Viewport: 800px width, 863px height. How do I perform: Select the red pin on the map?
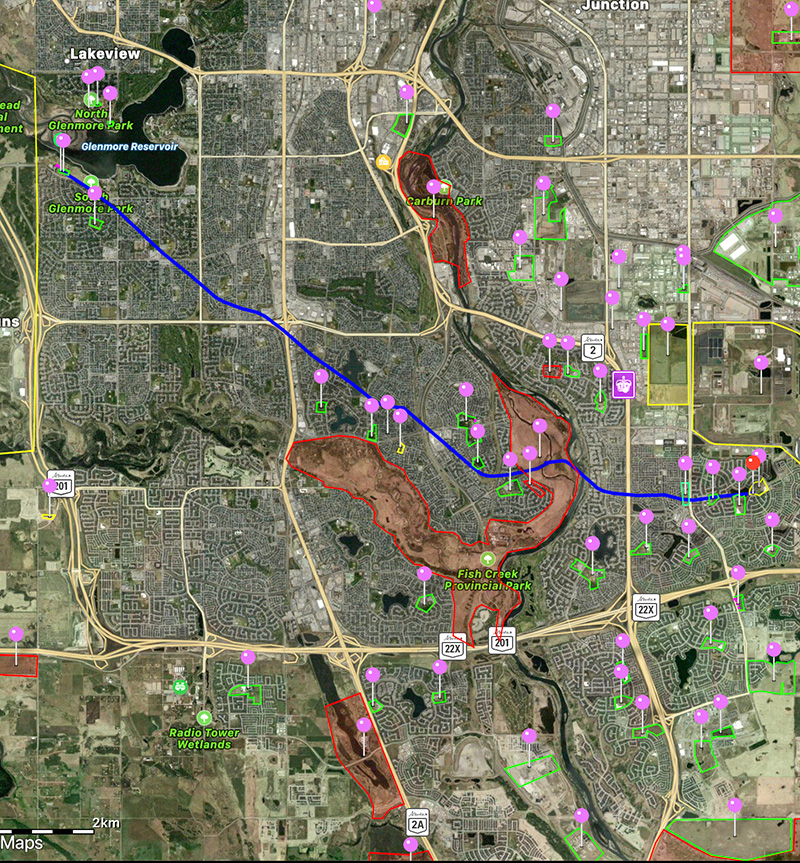point(753,462)
